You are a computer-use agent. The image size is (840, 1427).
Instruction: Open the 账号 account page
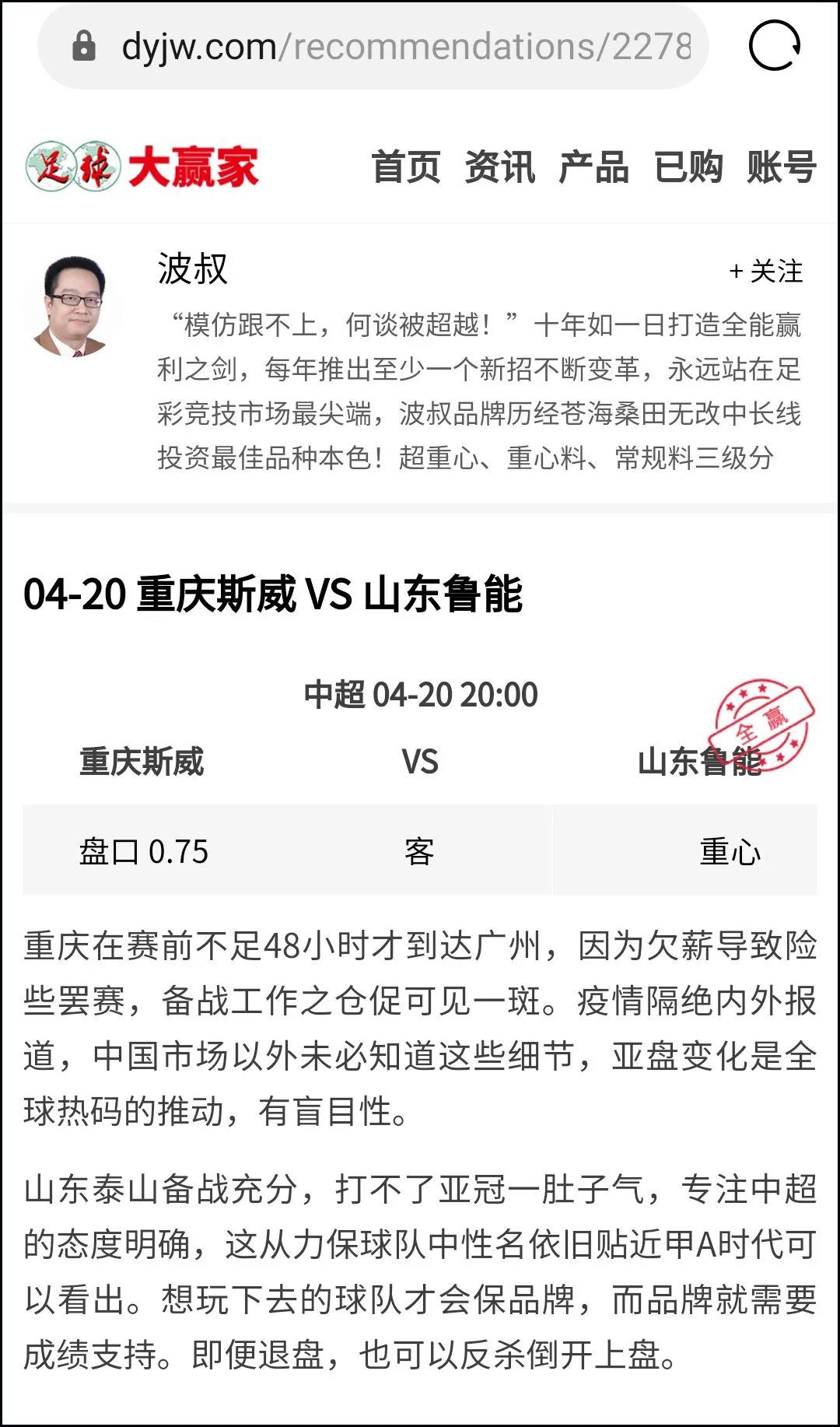[x=782, y=167]
